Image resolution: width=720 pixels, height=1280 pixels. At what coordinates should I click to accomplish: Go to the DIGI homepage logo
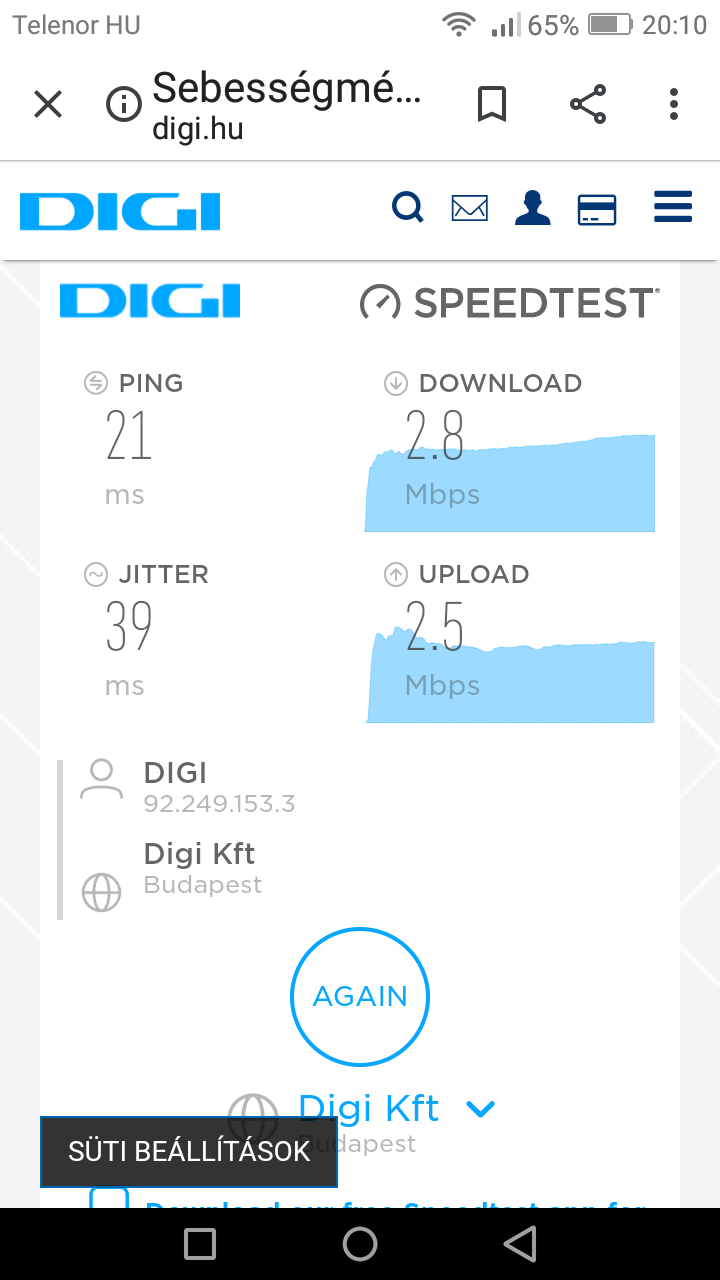(x=120, y=211)
